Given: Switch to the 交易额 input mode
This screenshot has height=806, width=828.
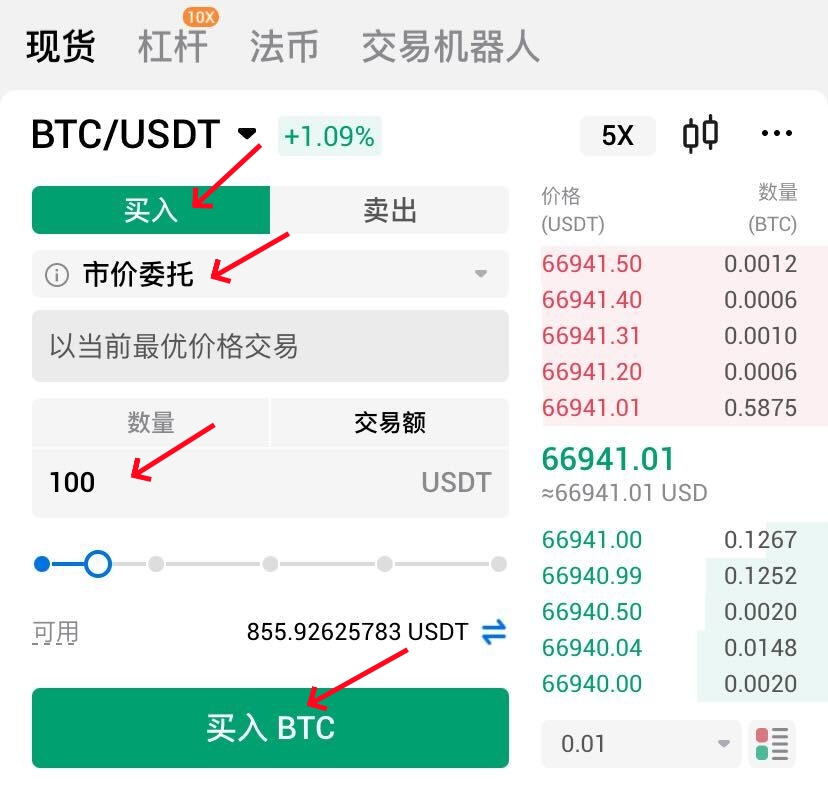Looking at the screenshot, I should click(389, 422).
